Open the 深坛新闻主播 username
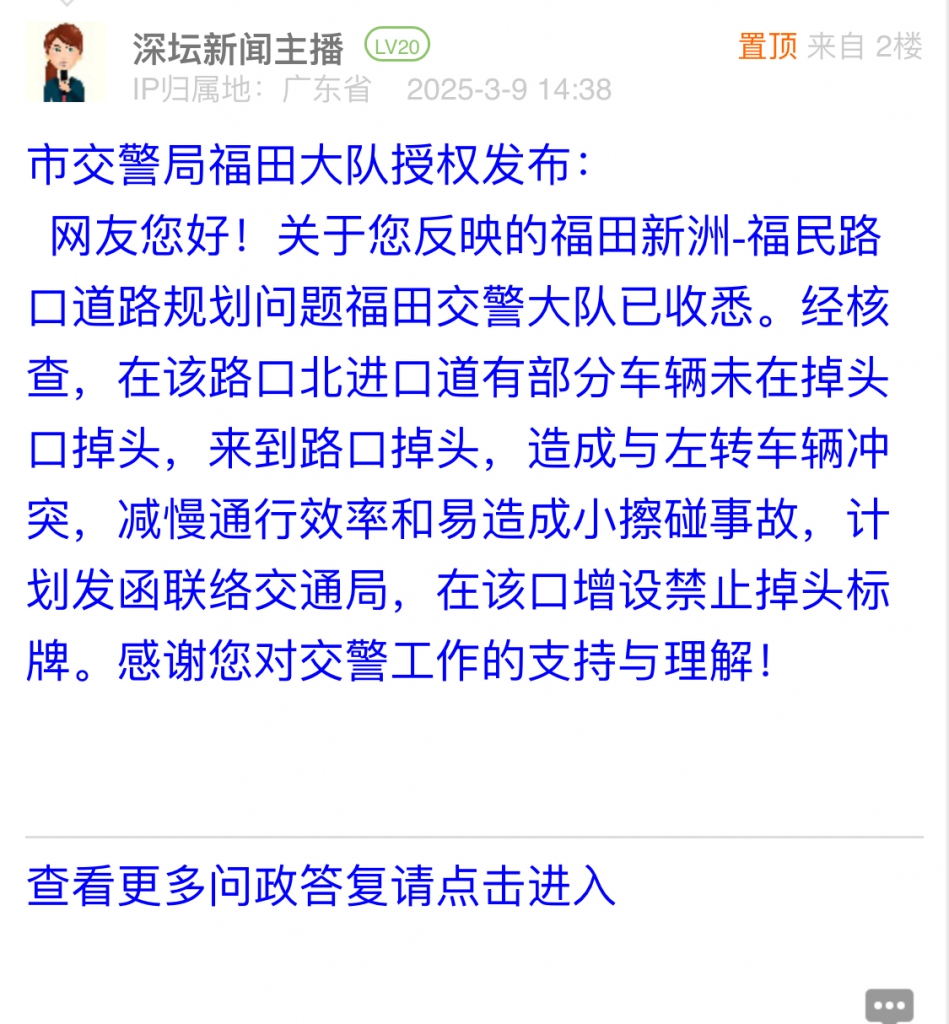Screen dimensions: 949x1024 238,47
